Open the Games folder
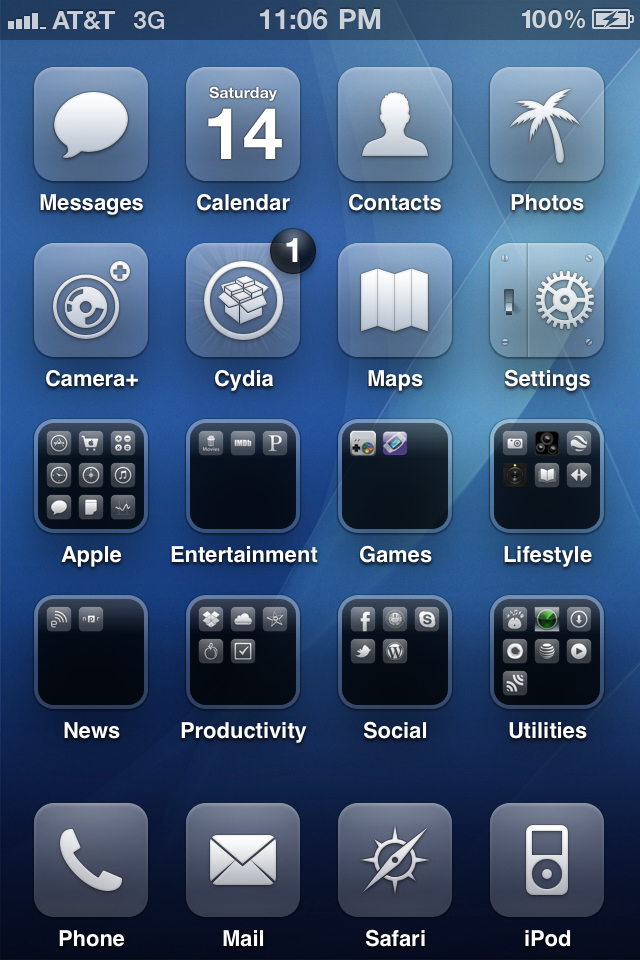Screen dimensions: 640x960 [395, 477]
